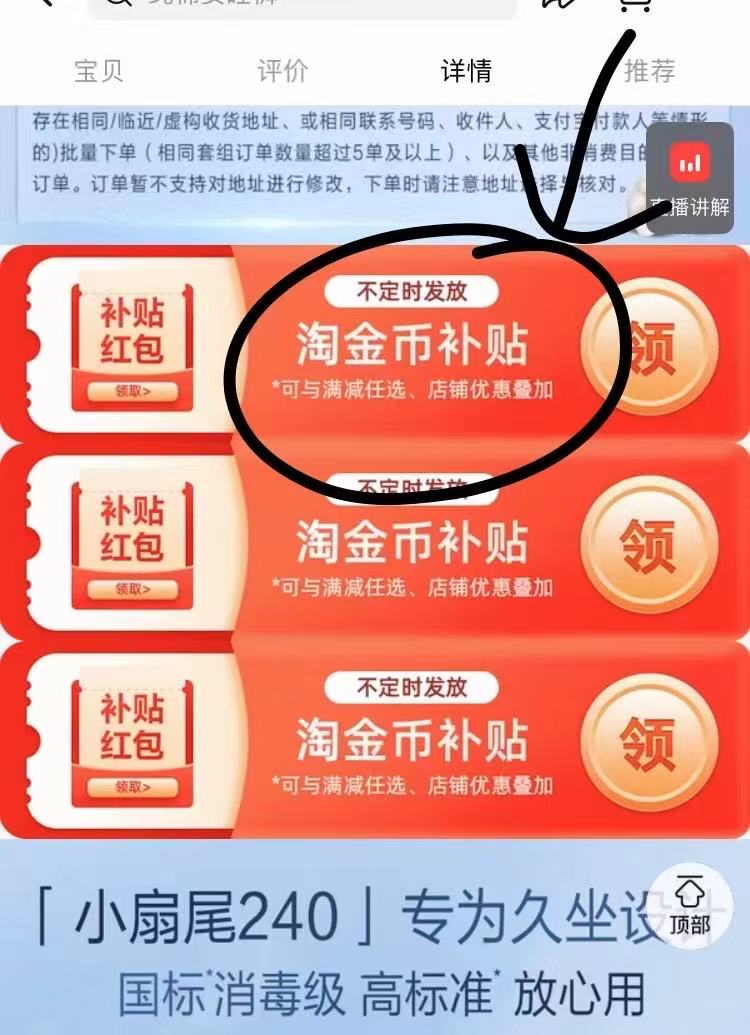Go to the 推荐 tab
The image size is (750, 1035).
click(x=649, y=72)
